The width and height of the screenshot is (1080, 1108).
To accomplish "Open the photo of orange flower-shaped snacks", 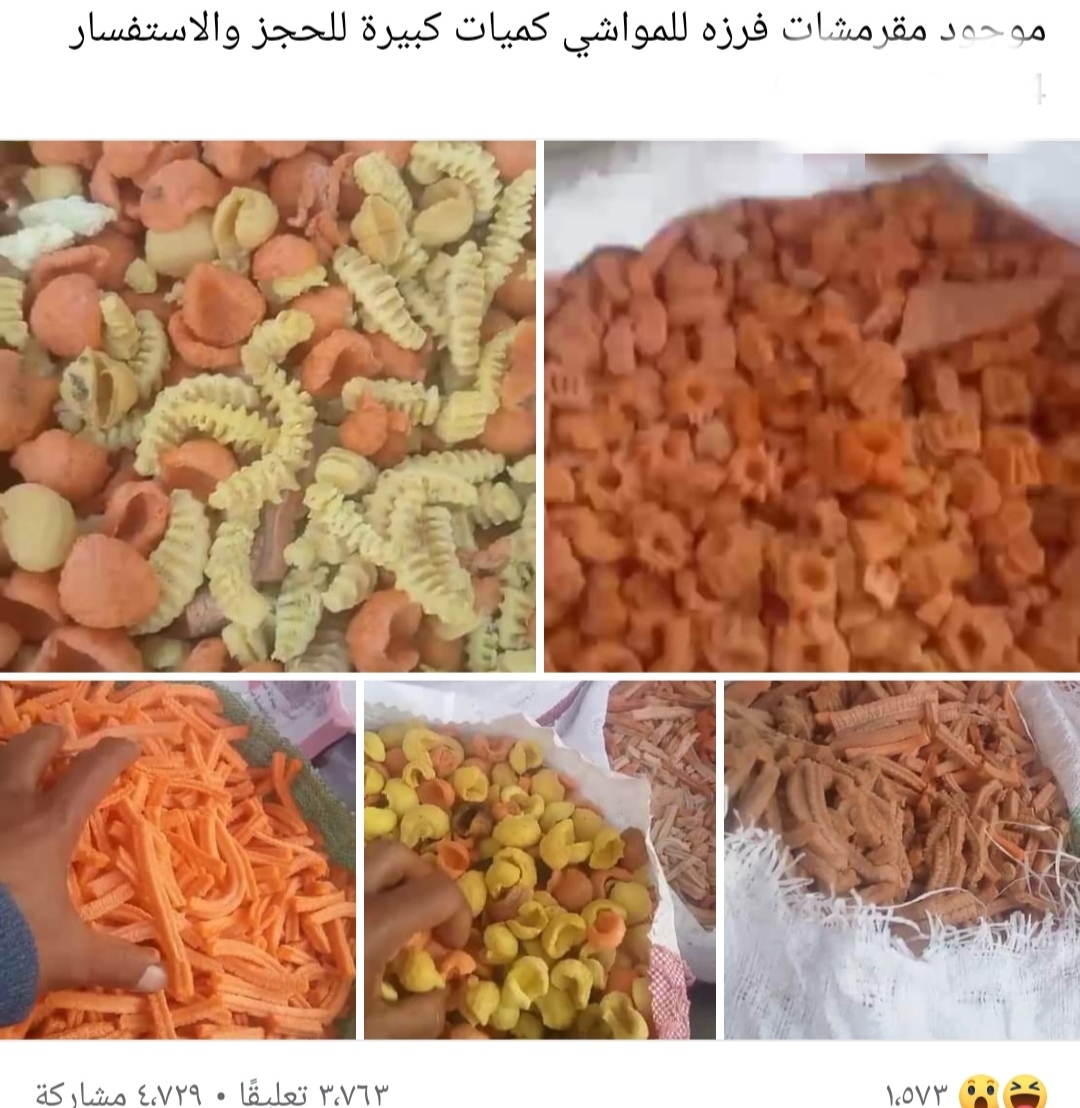I will 811,406.
